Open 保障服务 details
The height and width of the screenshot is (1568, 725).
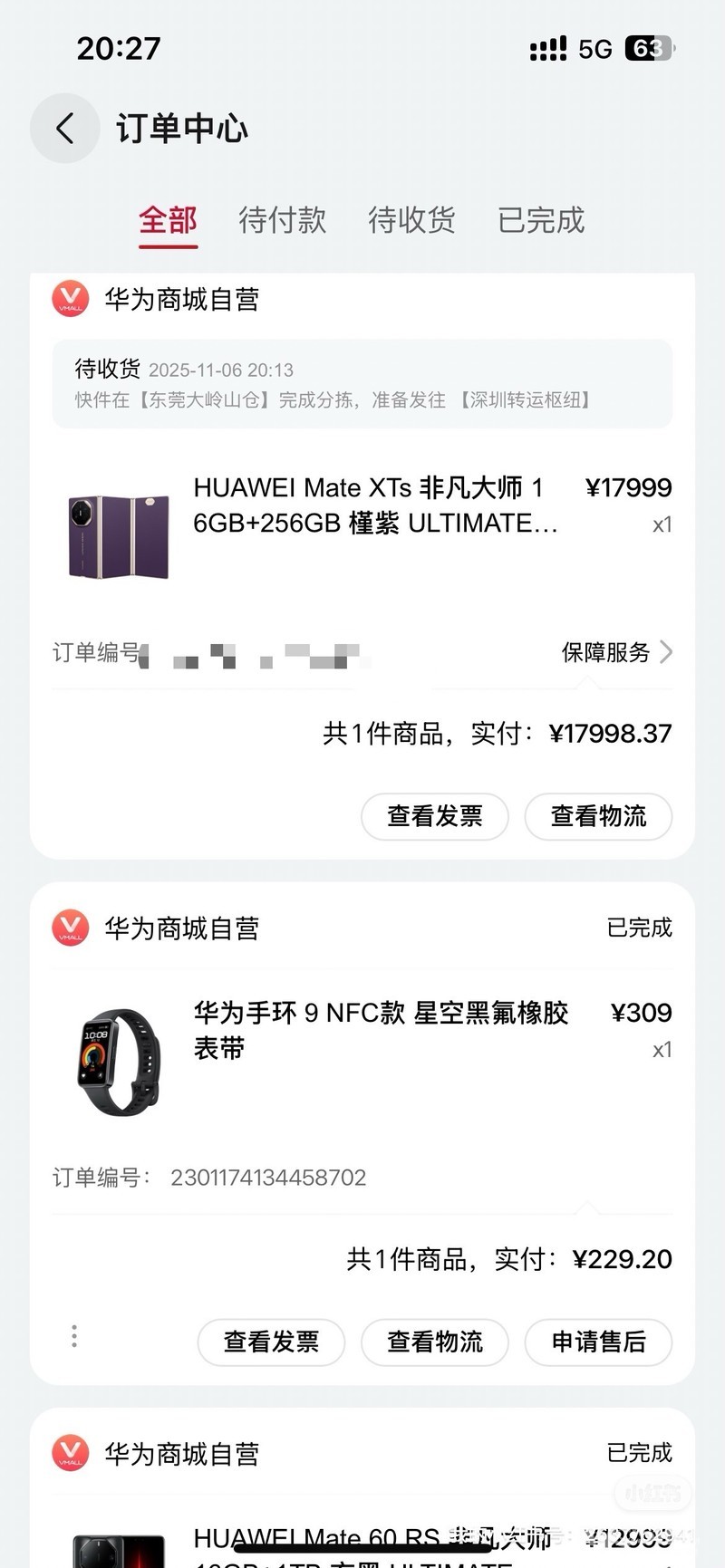(616, 652)
